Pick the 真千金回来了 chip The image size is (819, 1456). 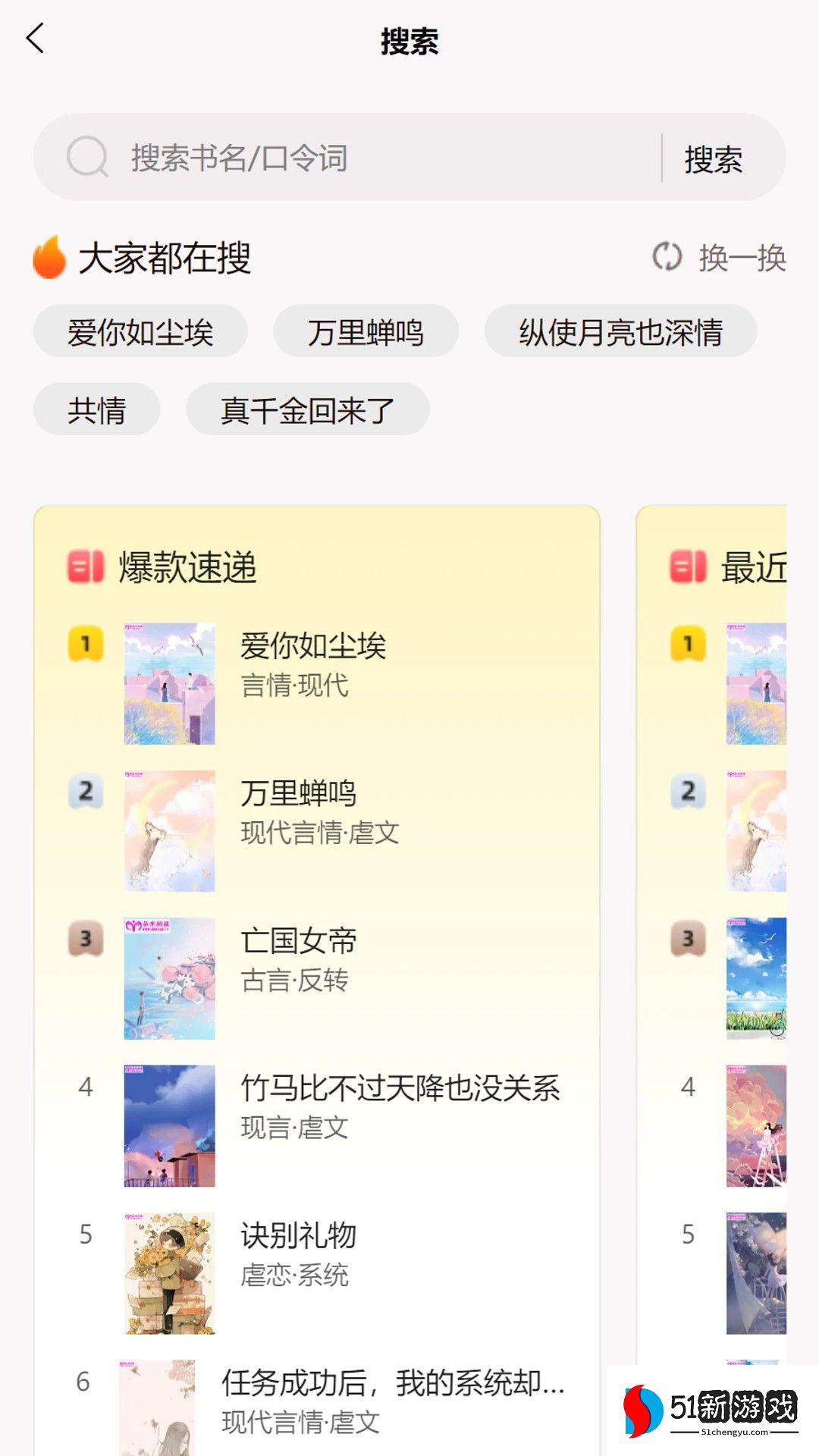pos(307,410)
